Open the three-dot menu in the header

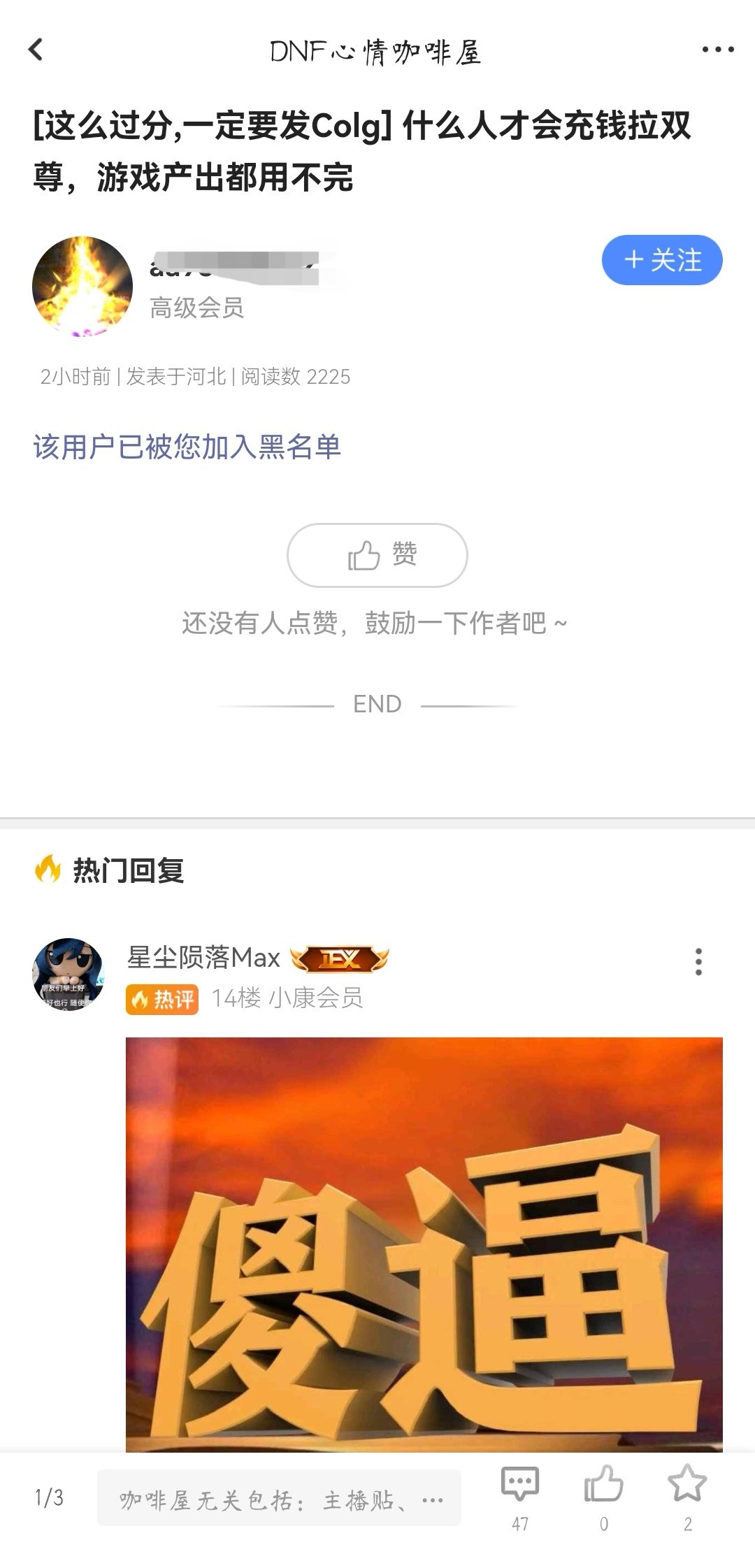[x=718, y=50]
